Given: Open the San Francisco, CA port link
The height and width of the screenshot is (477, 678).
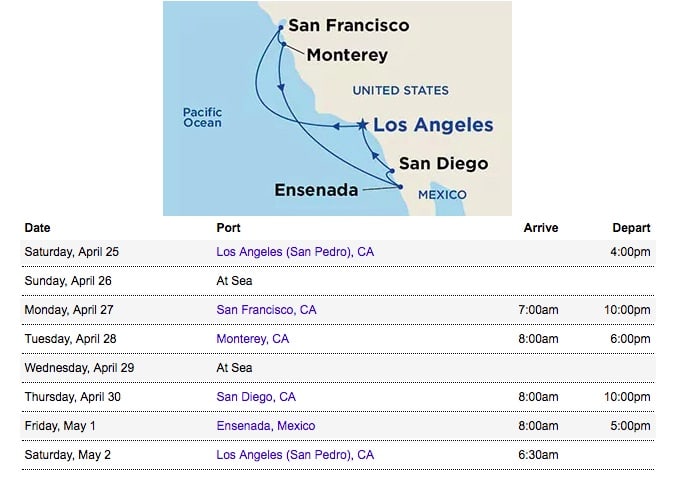Looking at the screenshot, I should [x=266, y=310].
